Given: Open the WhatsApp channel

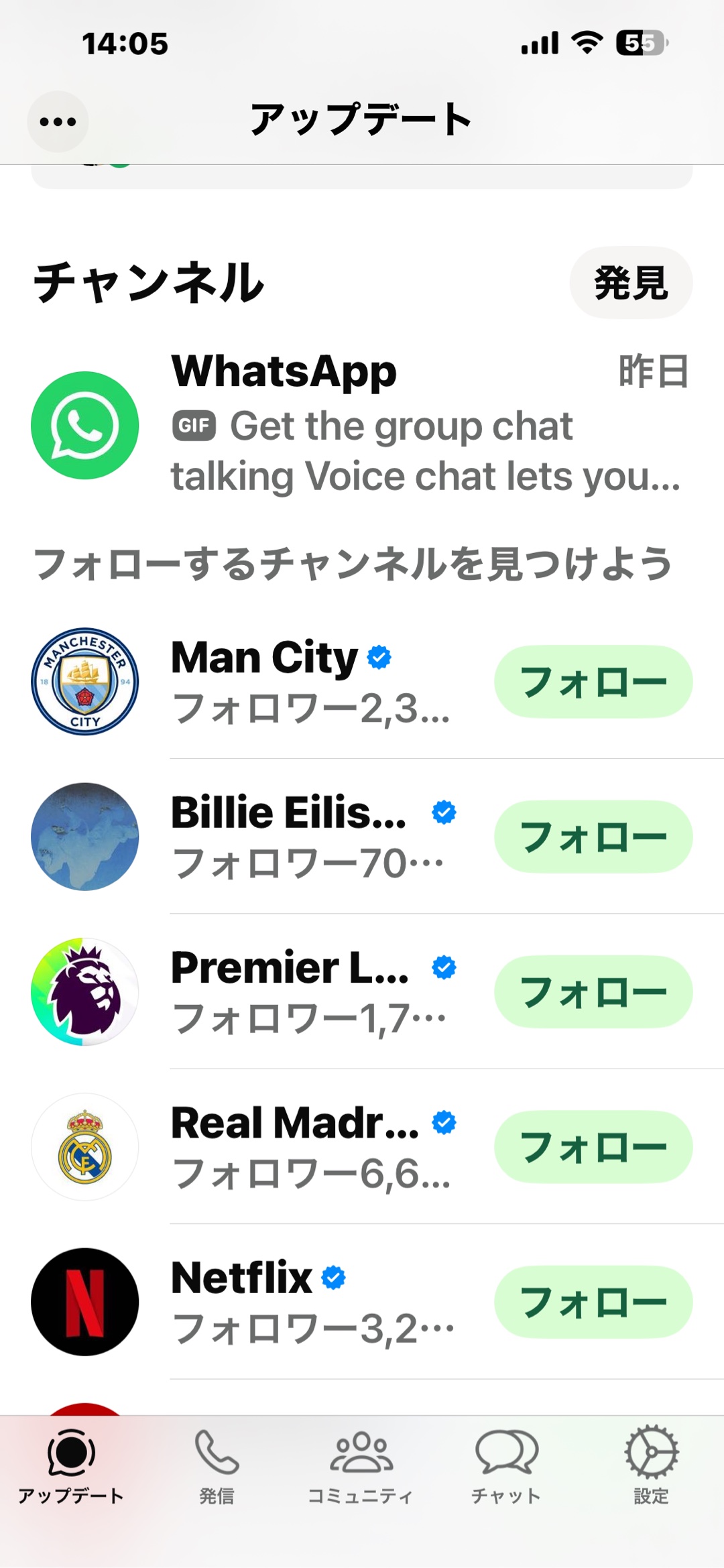Looking at the screenshot, I should pyautogui.click(x=362, y=425).
